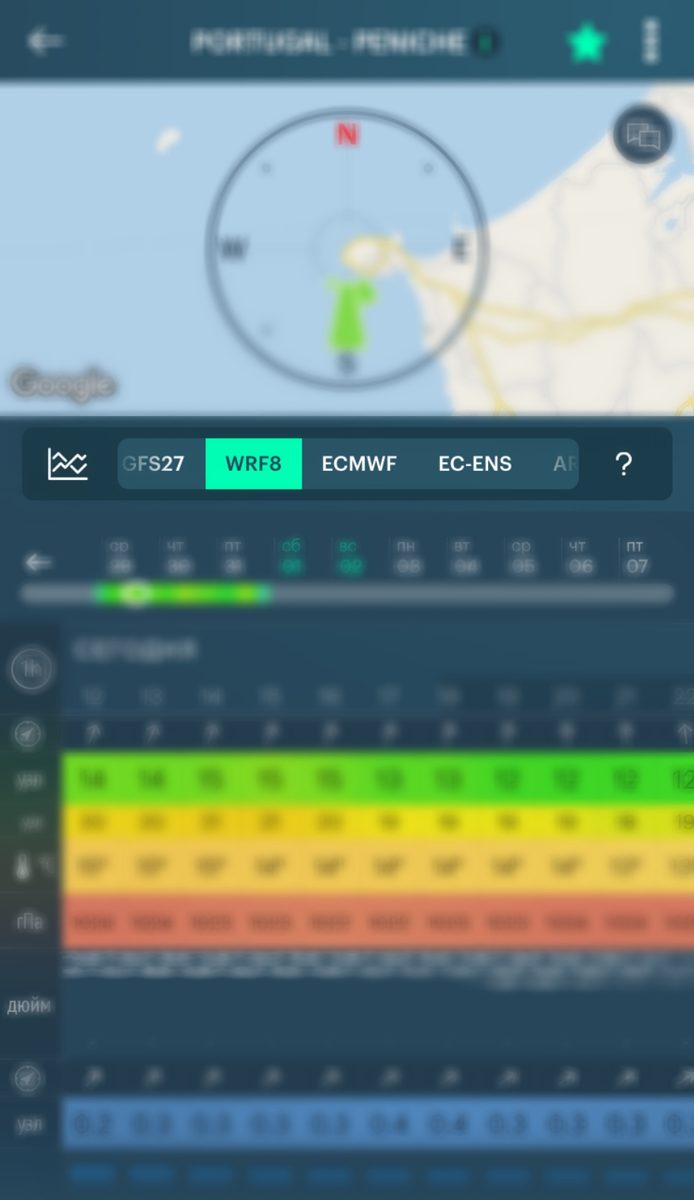Open the overflow menu with three dots
Viewport: 694px width, 1200px height.
tap(651, 42)
